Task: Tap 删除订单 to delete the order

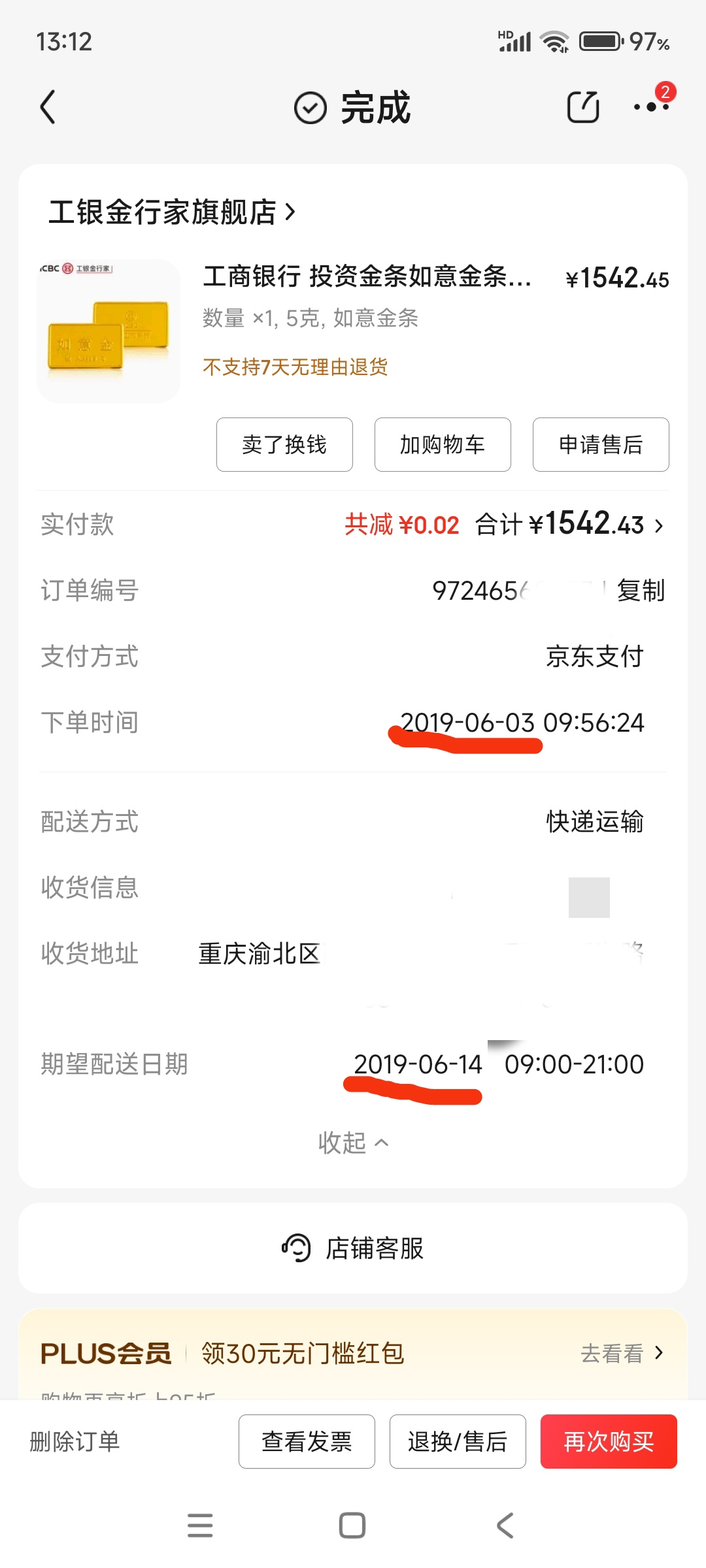Action: pos(75,1441)
